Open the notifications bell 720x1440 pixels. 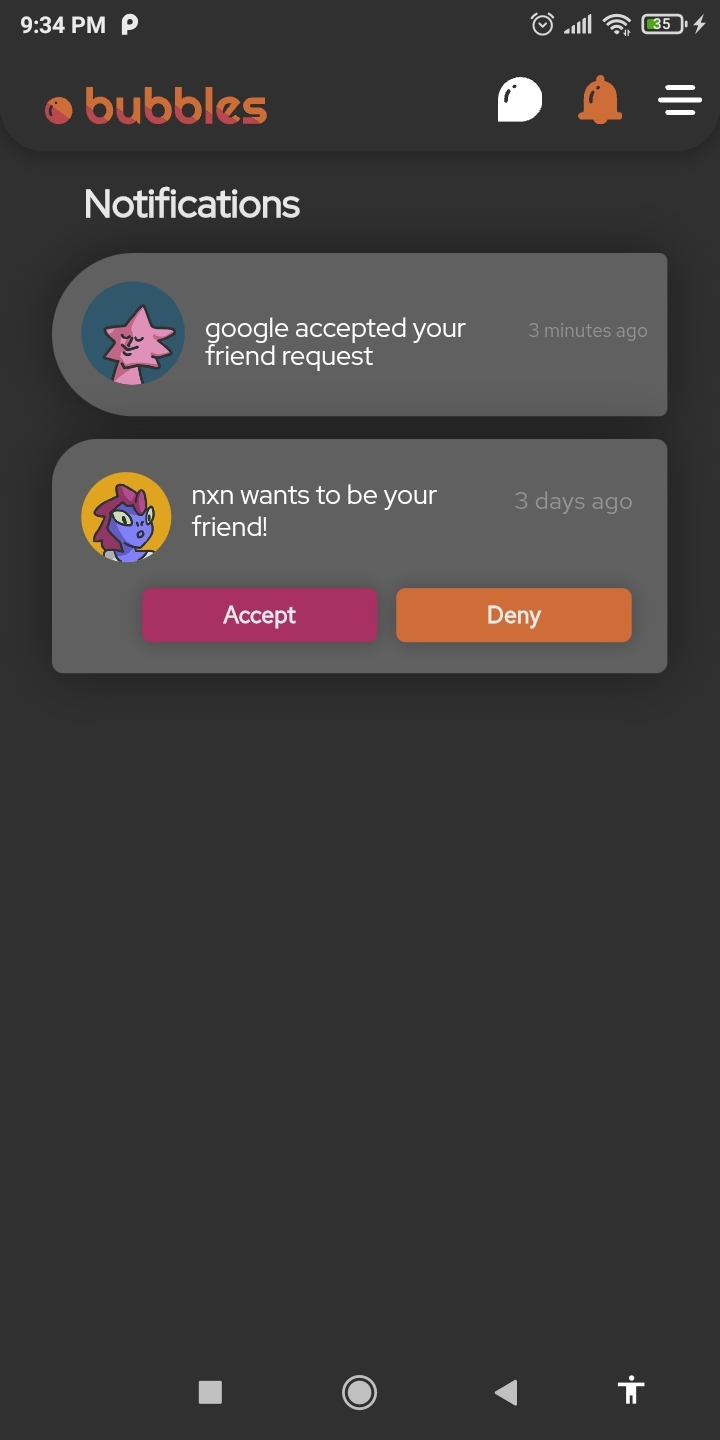point(600,100)
